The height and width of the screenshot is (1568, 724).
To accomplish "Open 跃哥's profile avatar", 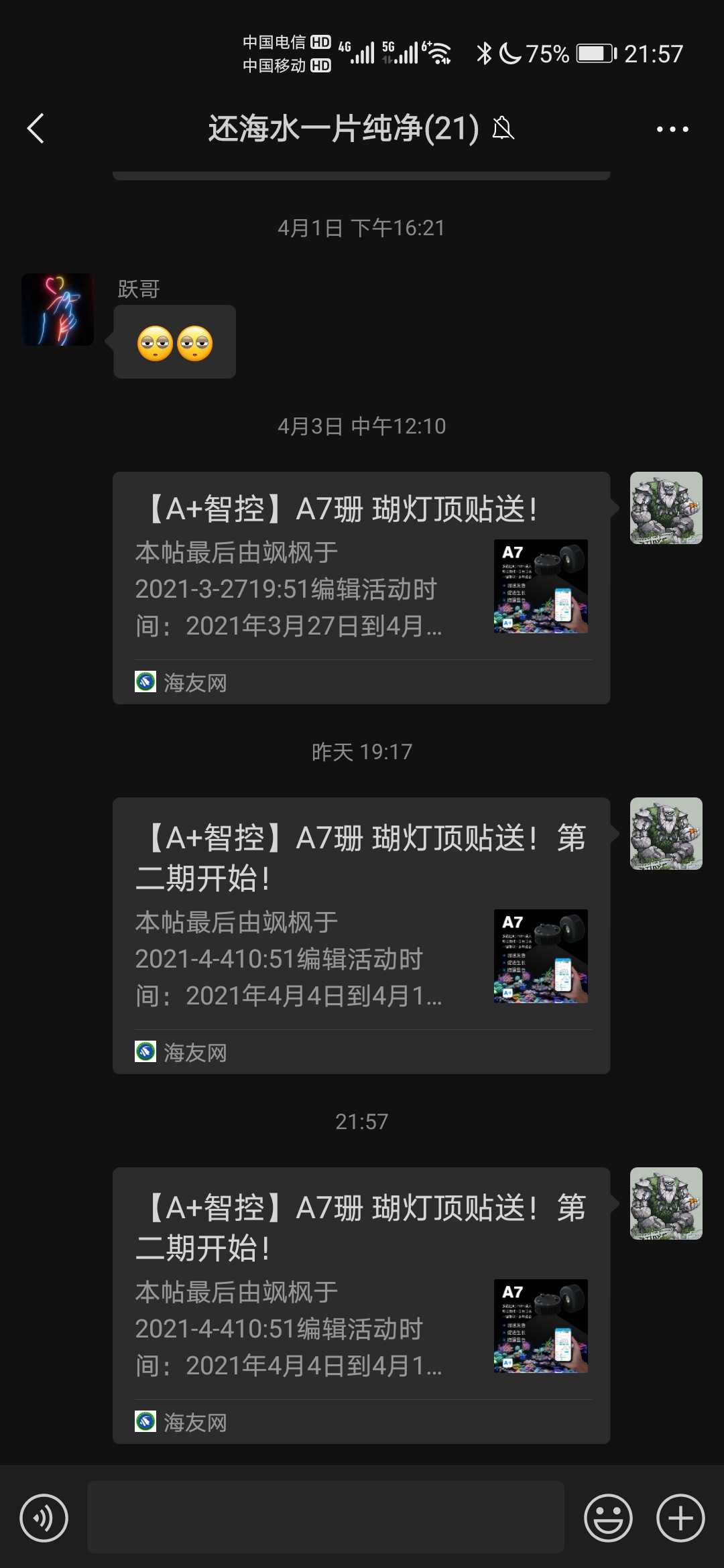I will [x=58, y=310].
